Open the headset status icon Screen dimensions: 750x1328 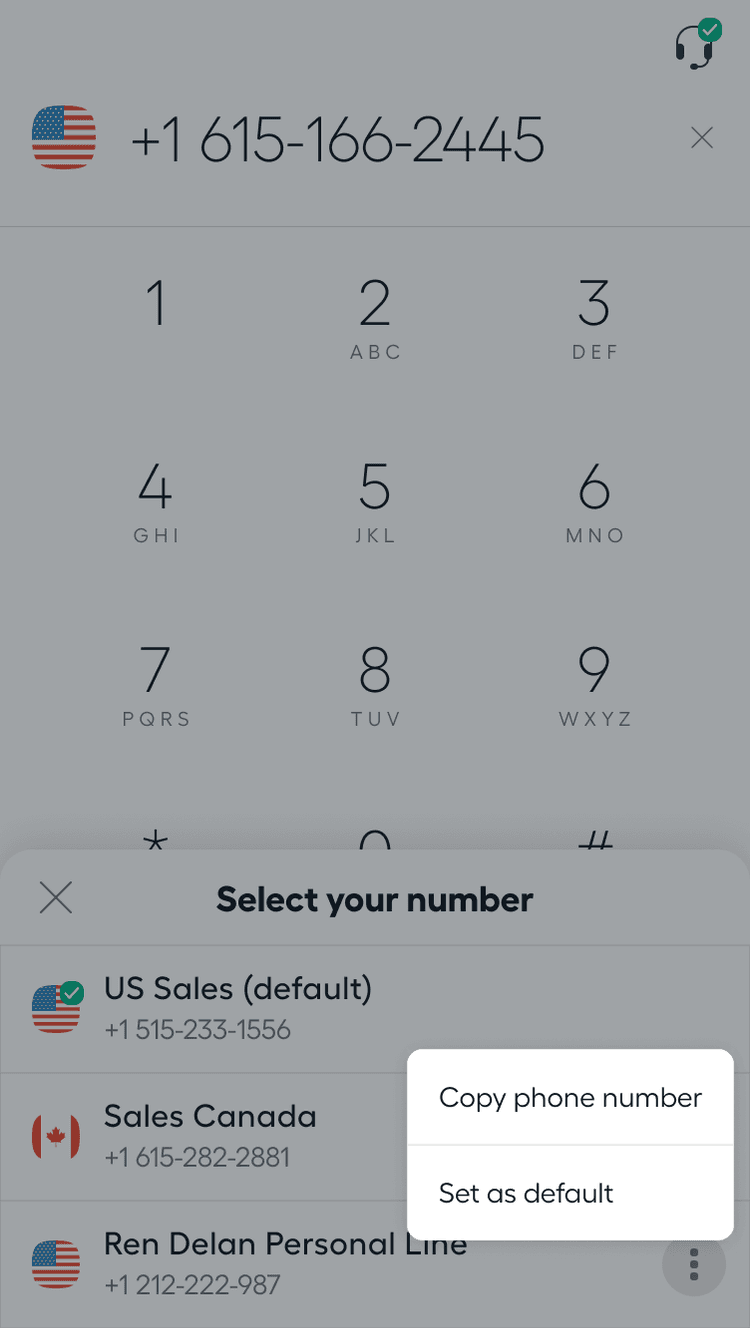tap(695, 45)
